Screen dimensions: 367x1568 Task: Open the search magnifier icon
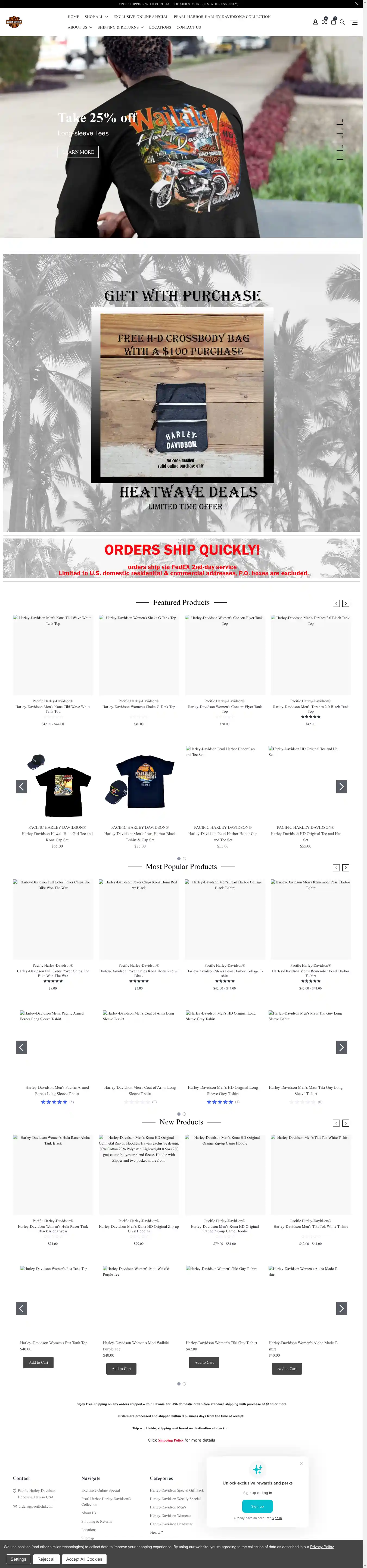(x=342, y=22)
